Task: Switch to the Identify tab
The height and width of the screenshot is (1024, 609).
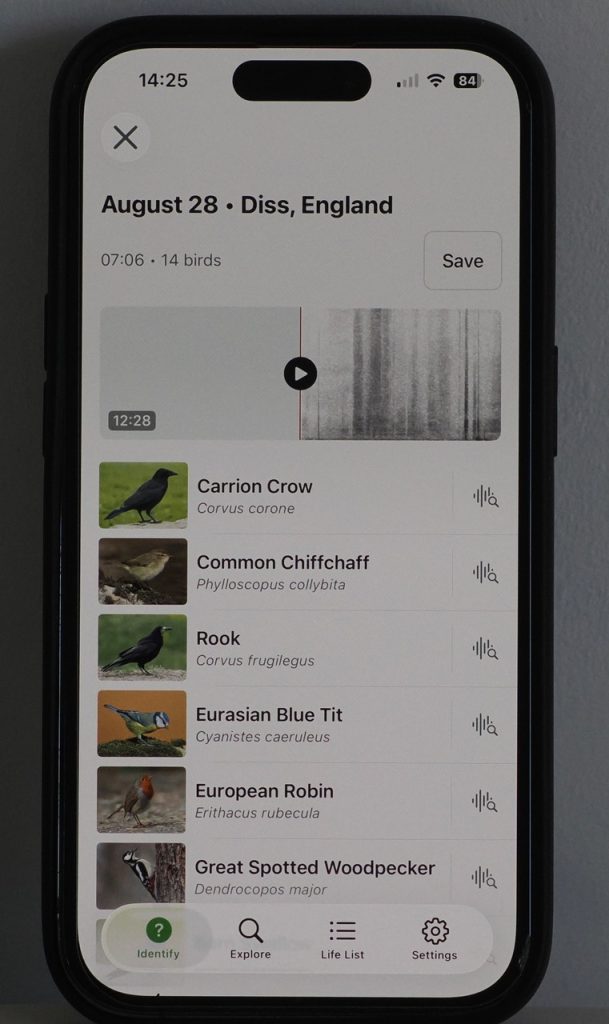Action: [158, 938]
